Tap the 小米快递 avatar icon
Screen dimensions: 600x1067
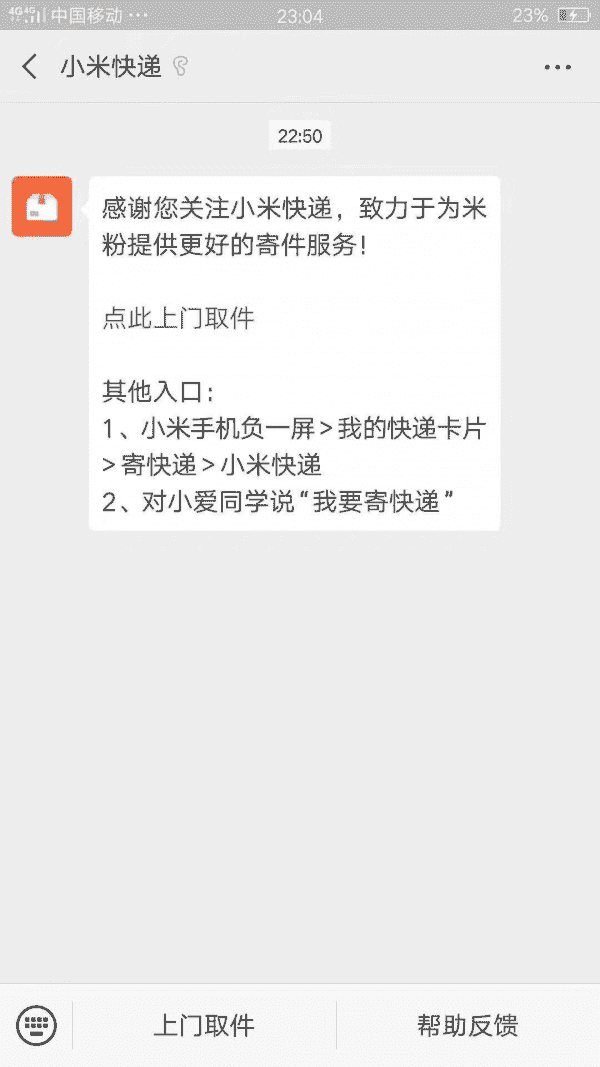point(41,206)
